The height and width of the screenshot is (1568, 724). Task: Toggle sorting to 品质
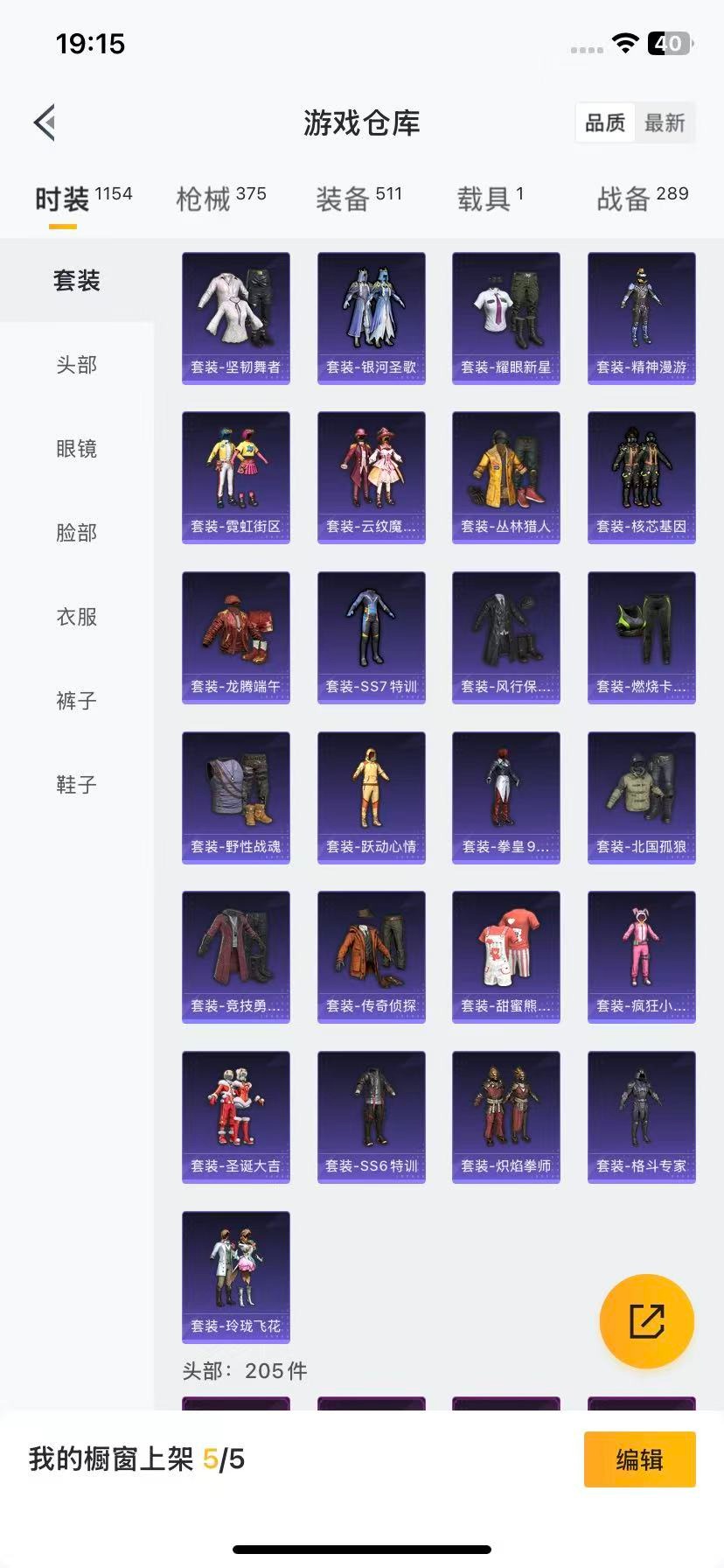point(604,122)
